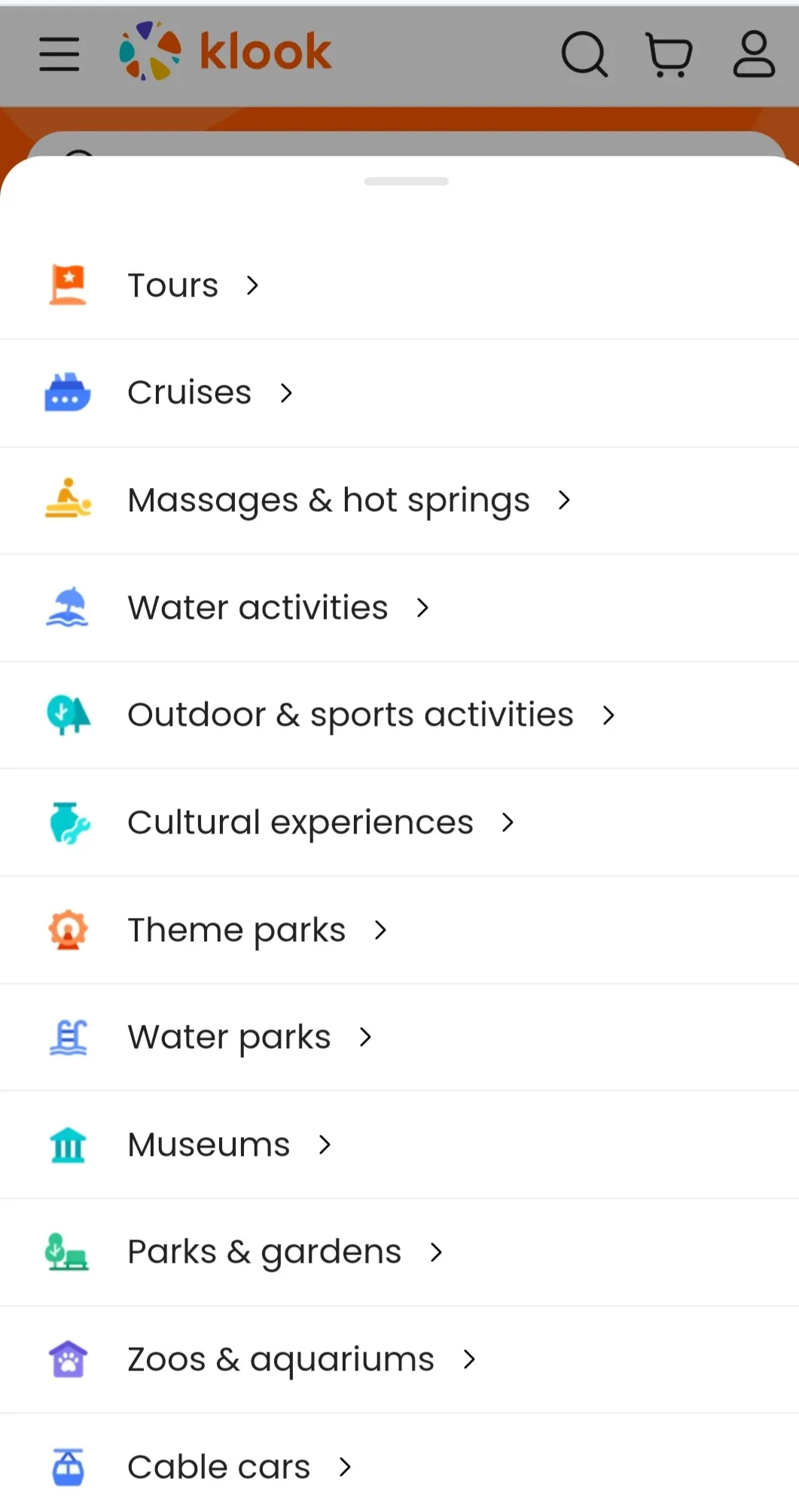Select Cruises from the list

399,393
